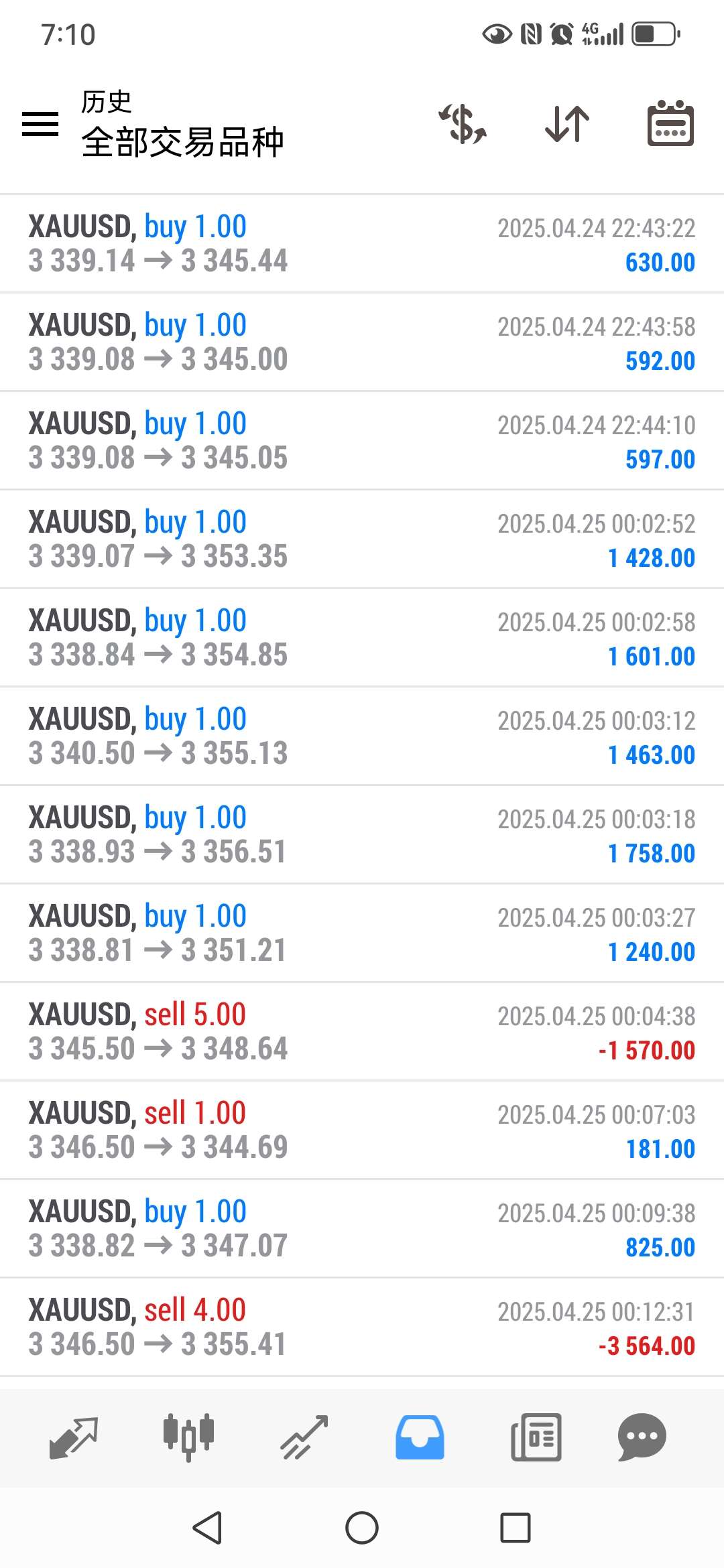
Task: Tap the currency symbol filter icon
Action: point(463,124)
